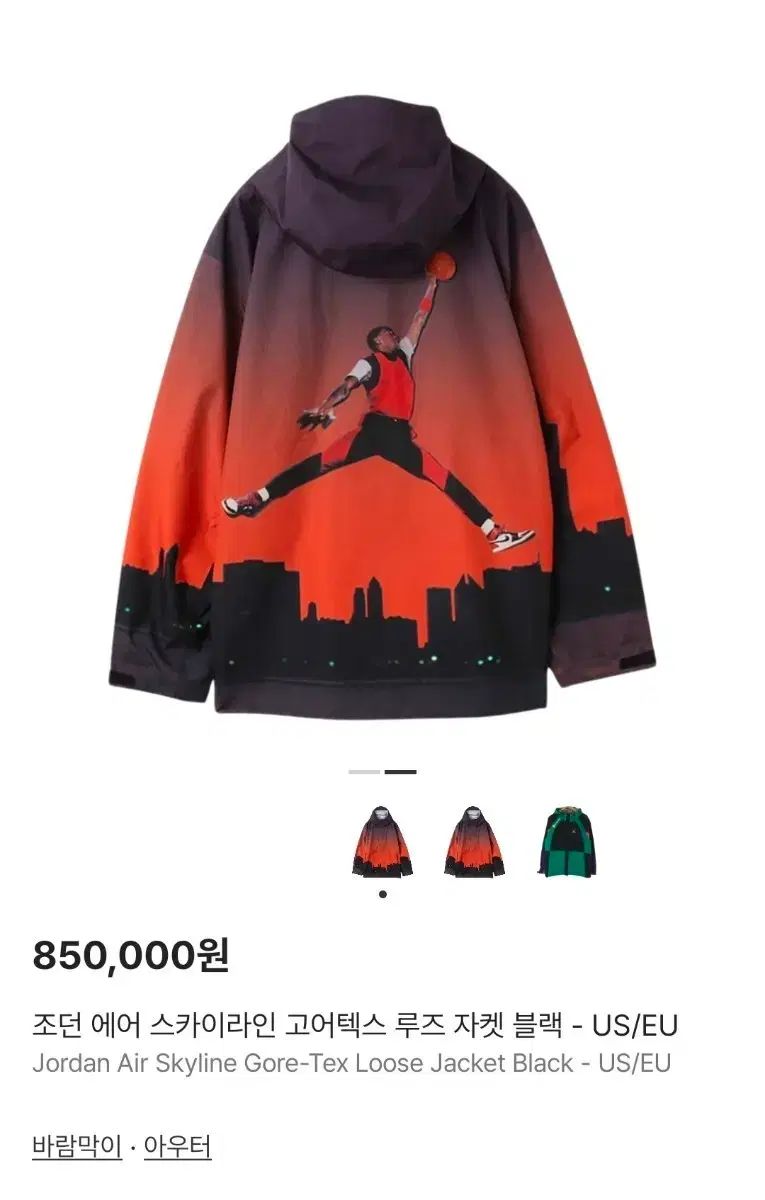The width and height of the screenshot is (765, 1200).
Task: Select the second red jacket thumbnail
Action: 474,842
